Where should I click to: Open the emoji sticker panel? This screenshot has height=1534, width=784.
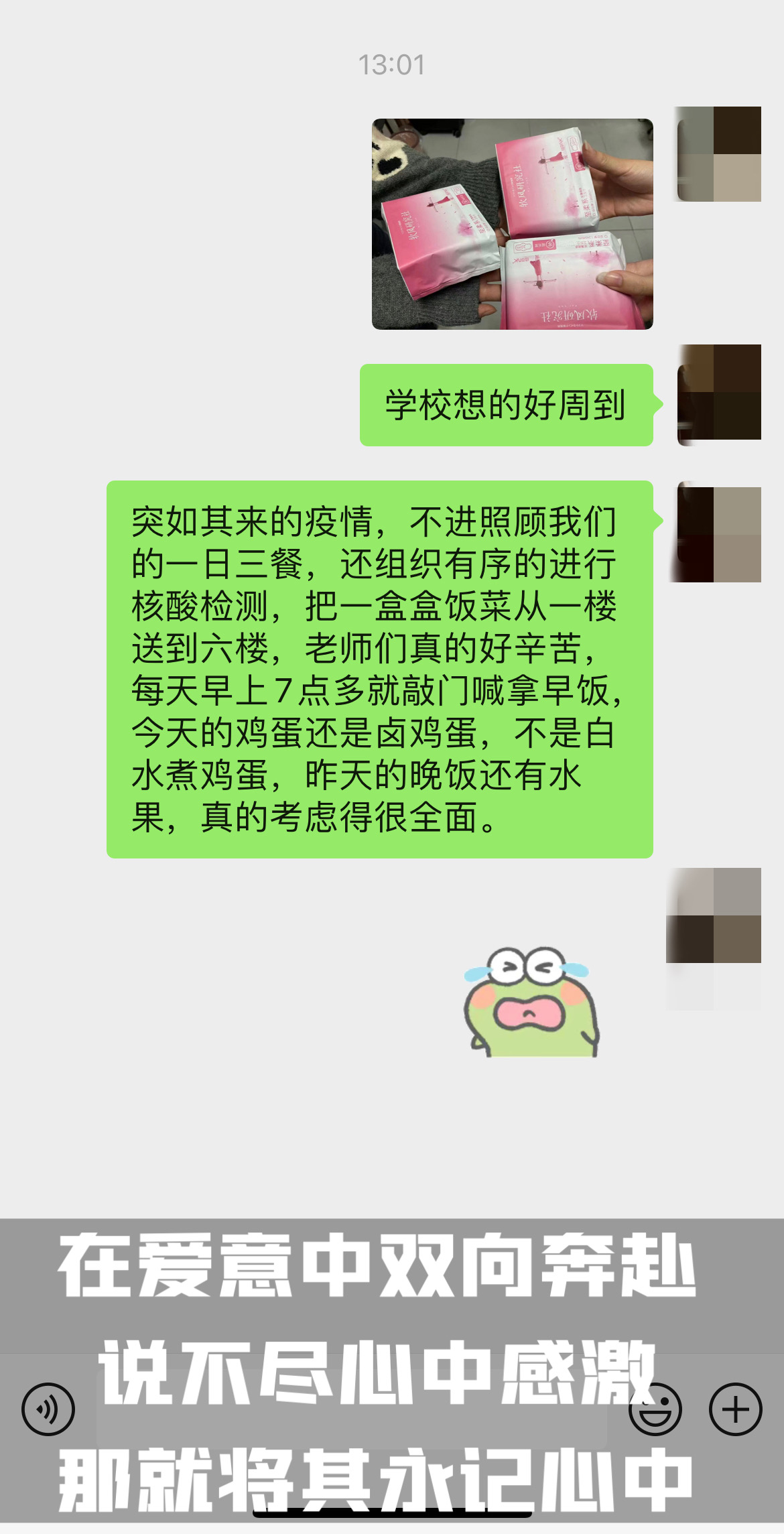point(655,1409)
